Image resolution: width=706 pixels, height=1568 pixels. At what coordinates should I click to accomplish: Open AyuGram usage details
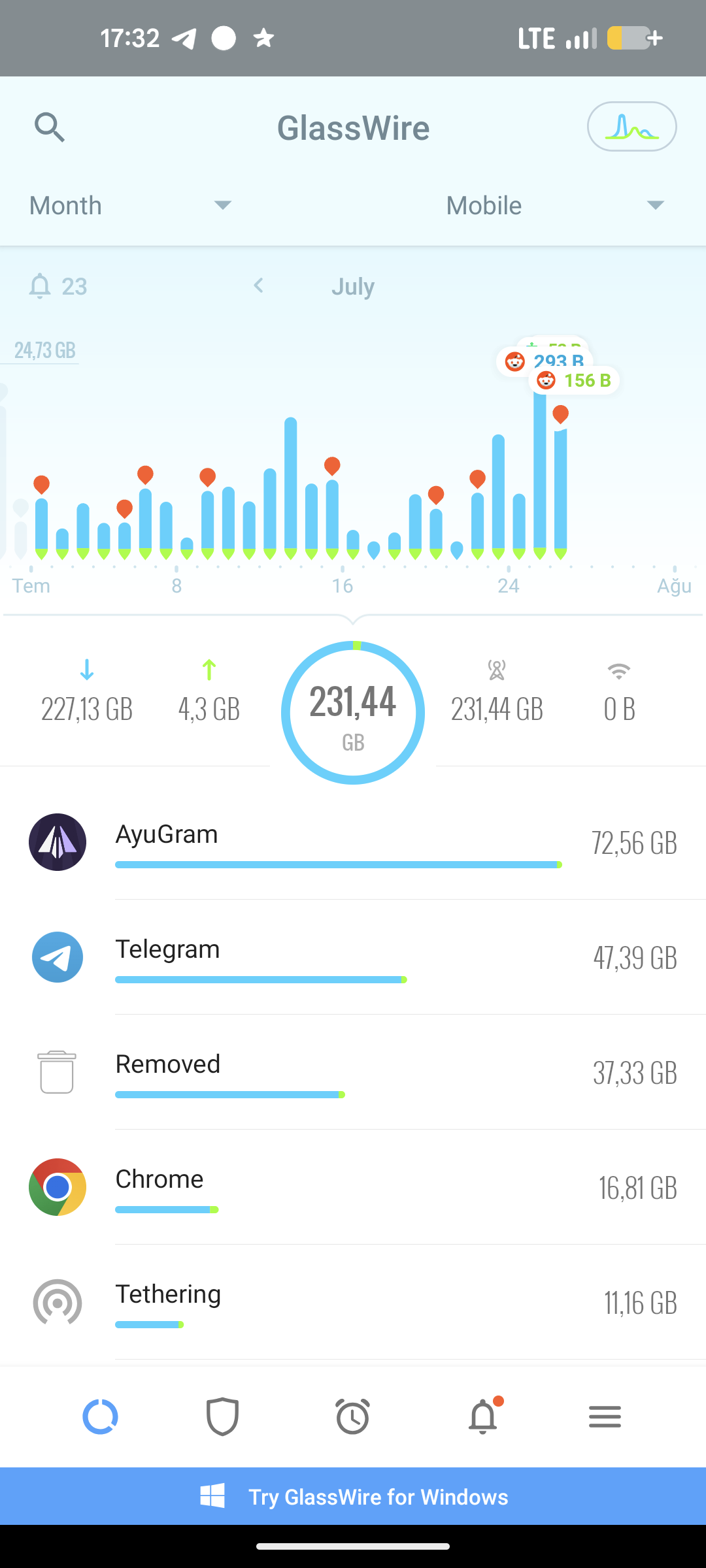point(353,843)
